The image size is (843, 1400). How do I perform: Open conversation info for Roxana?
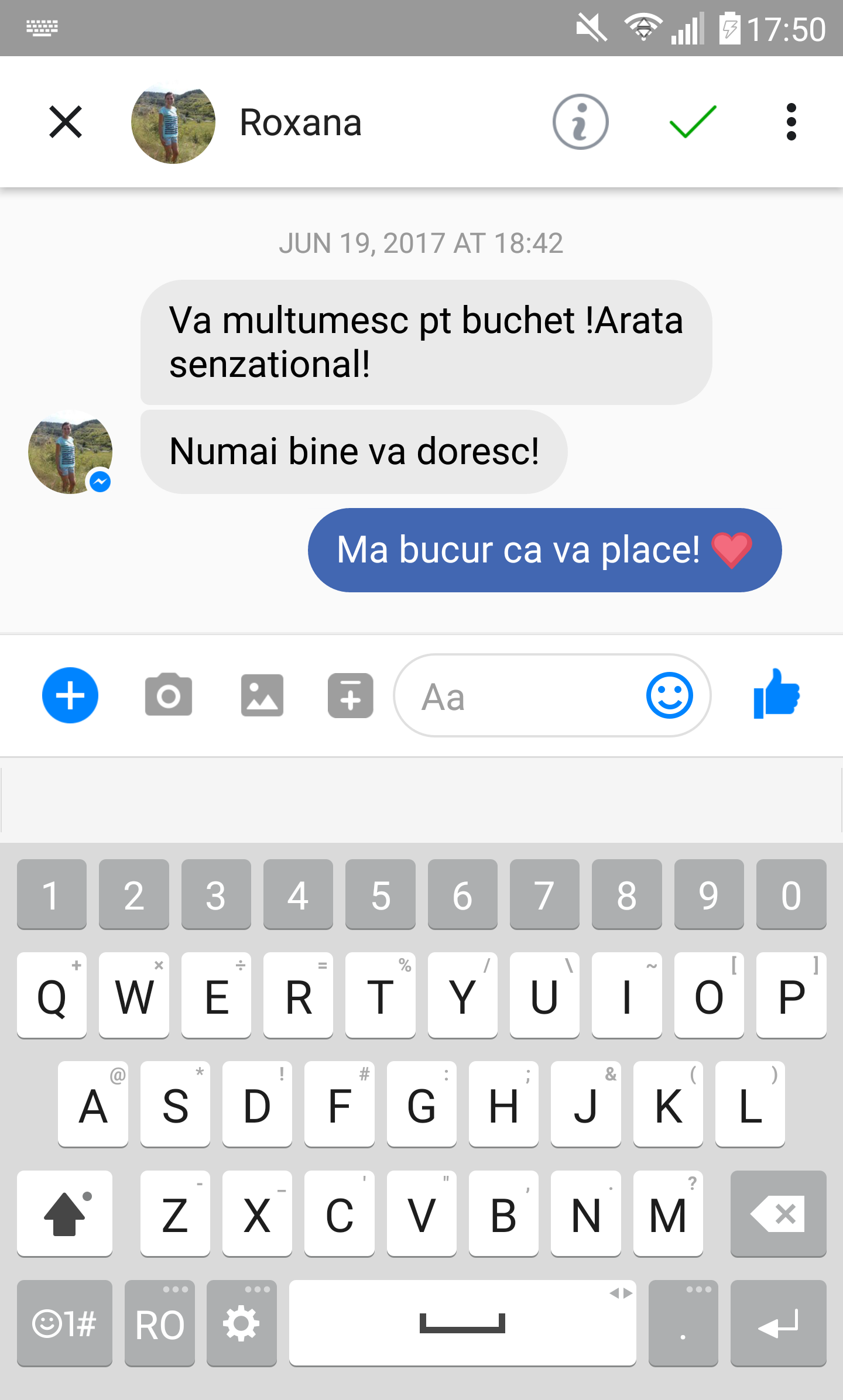[580, 122]
